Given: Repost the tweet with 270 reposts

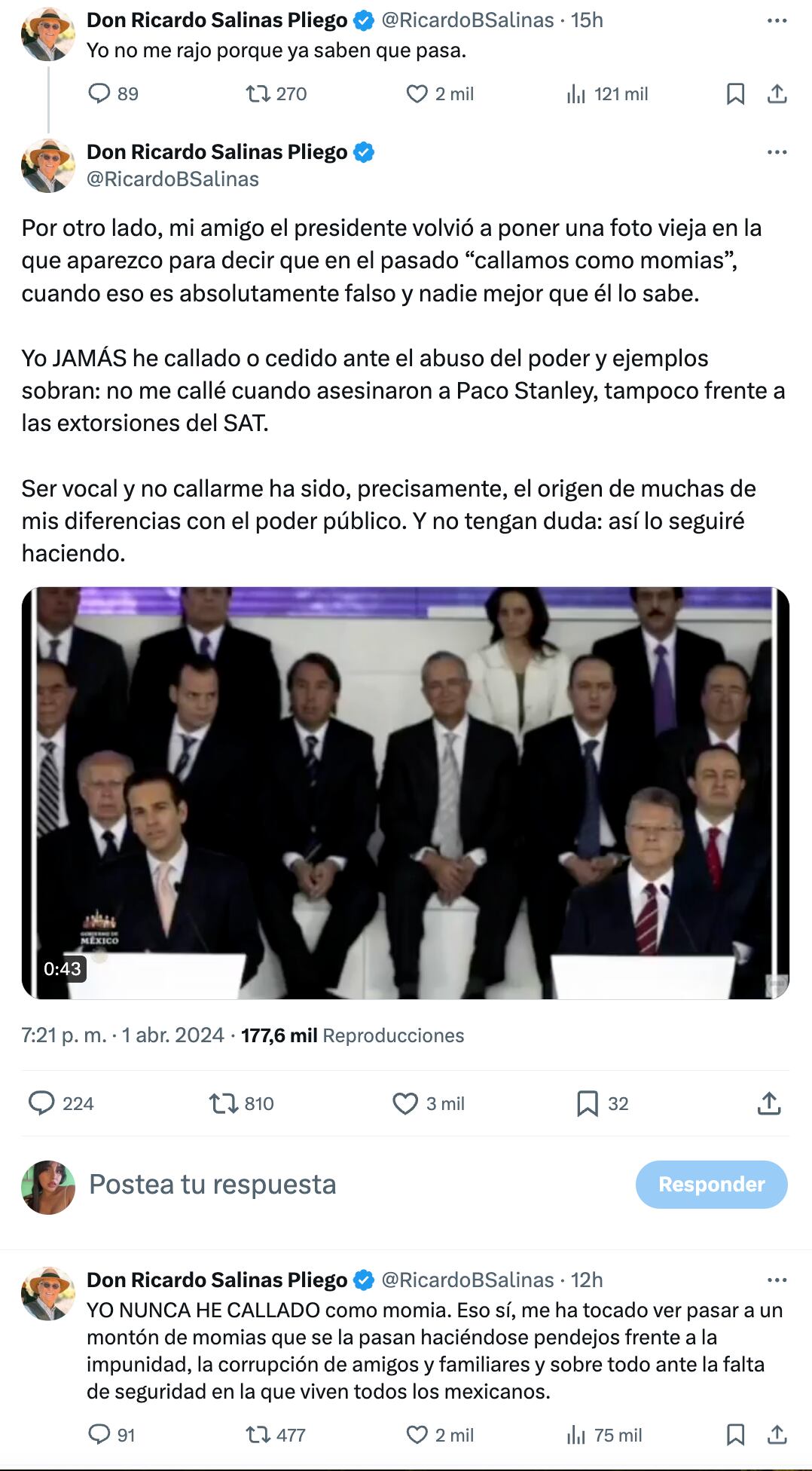Looking at the screenshot, I should click(258, 93).
